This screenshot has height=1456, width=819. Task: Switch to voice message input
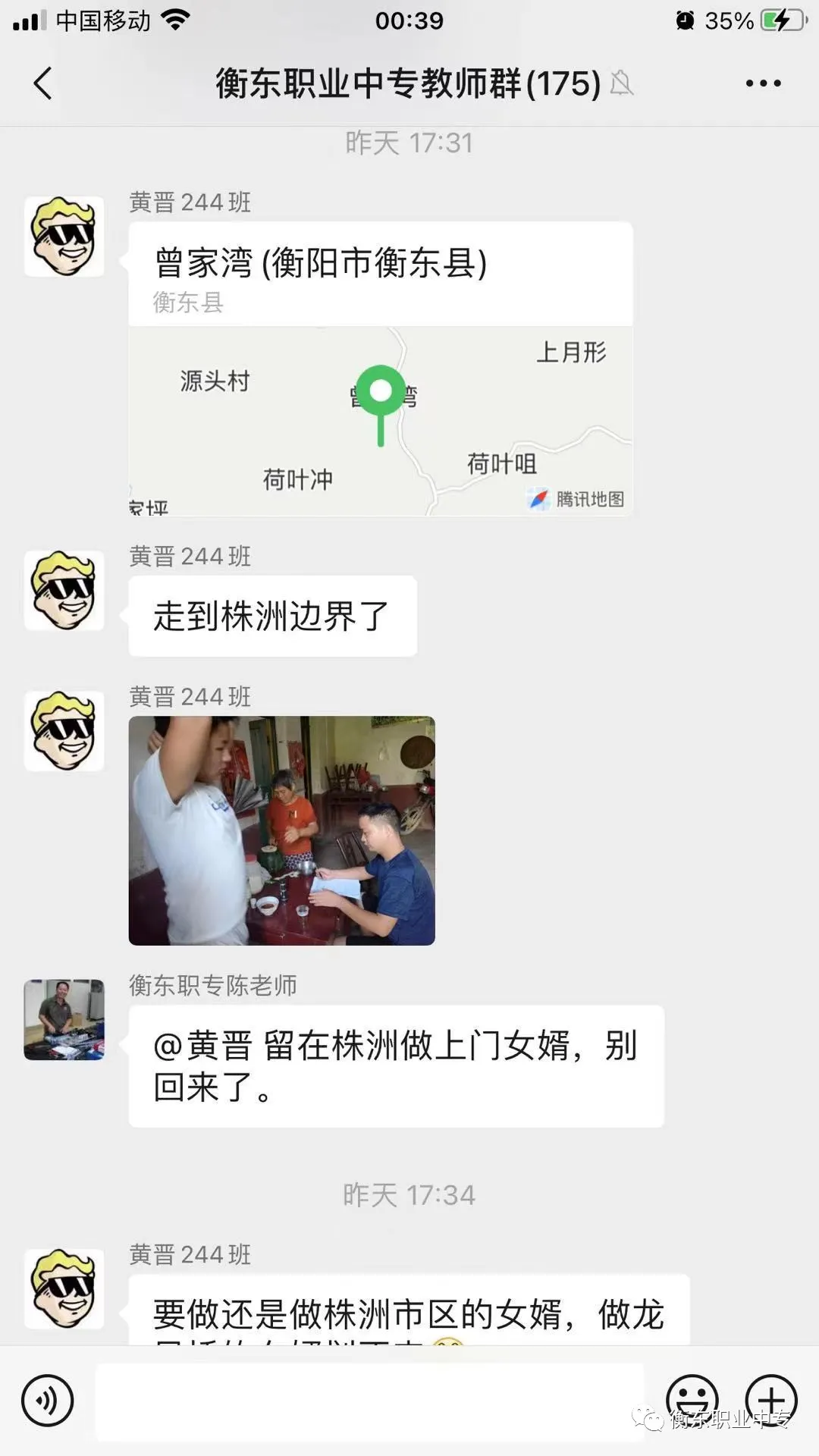[47, 1401]
